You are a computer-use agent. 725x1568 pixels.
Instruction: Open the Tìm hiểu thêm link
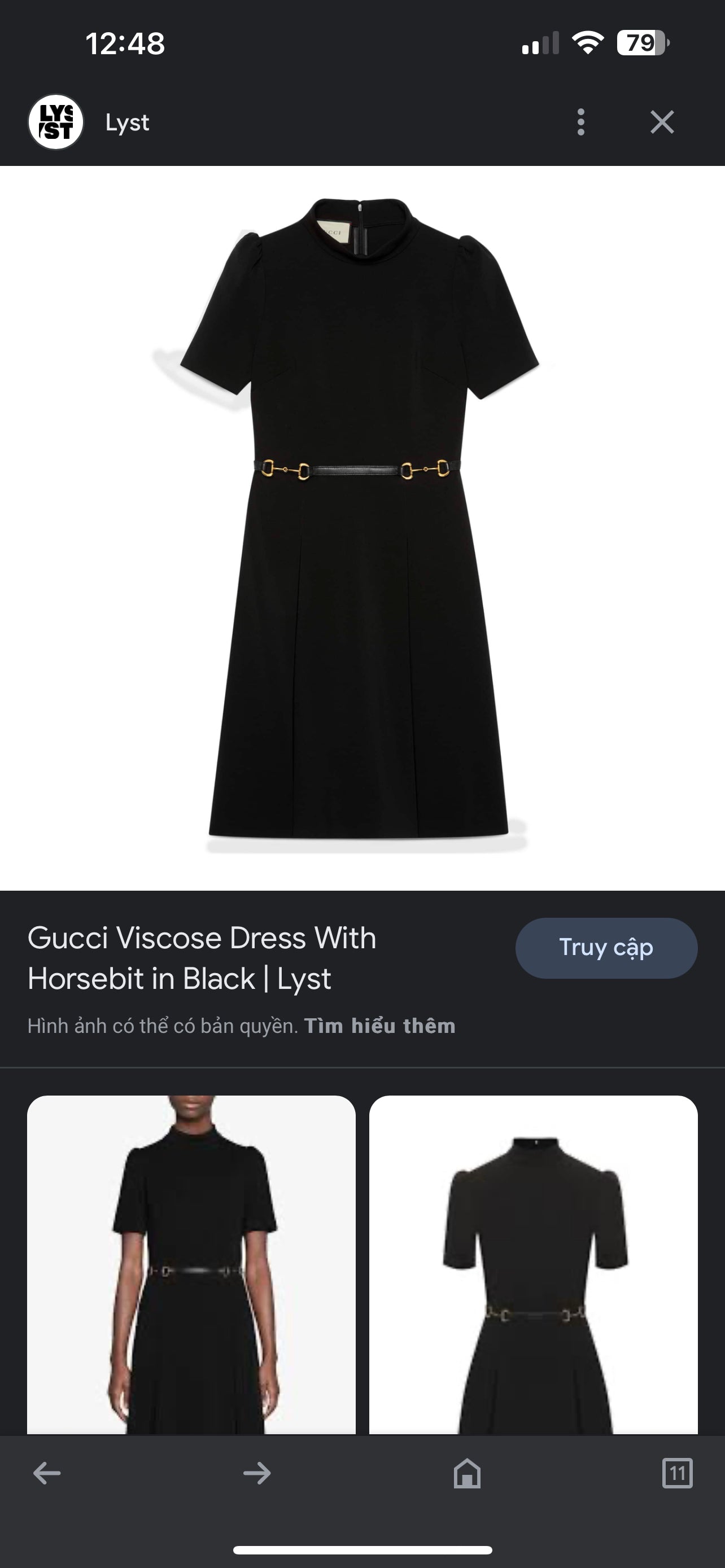click(x=380, y=1026)
